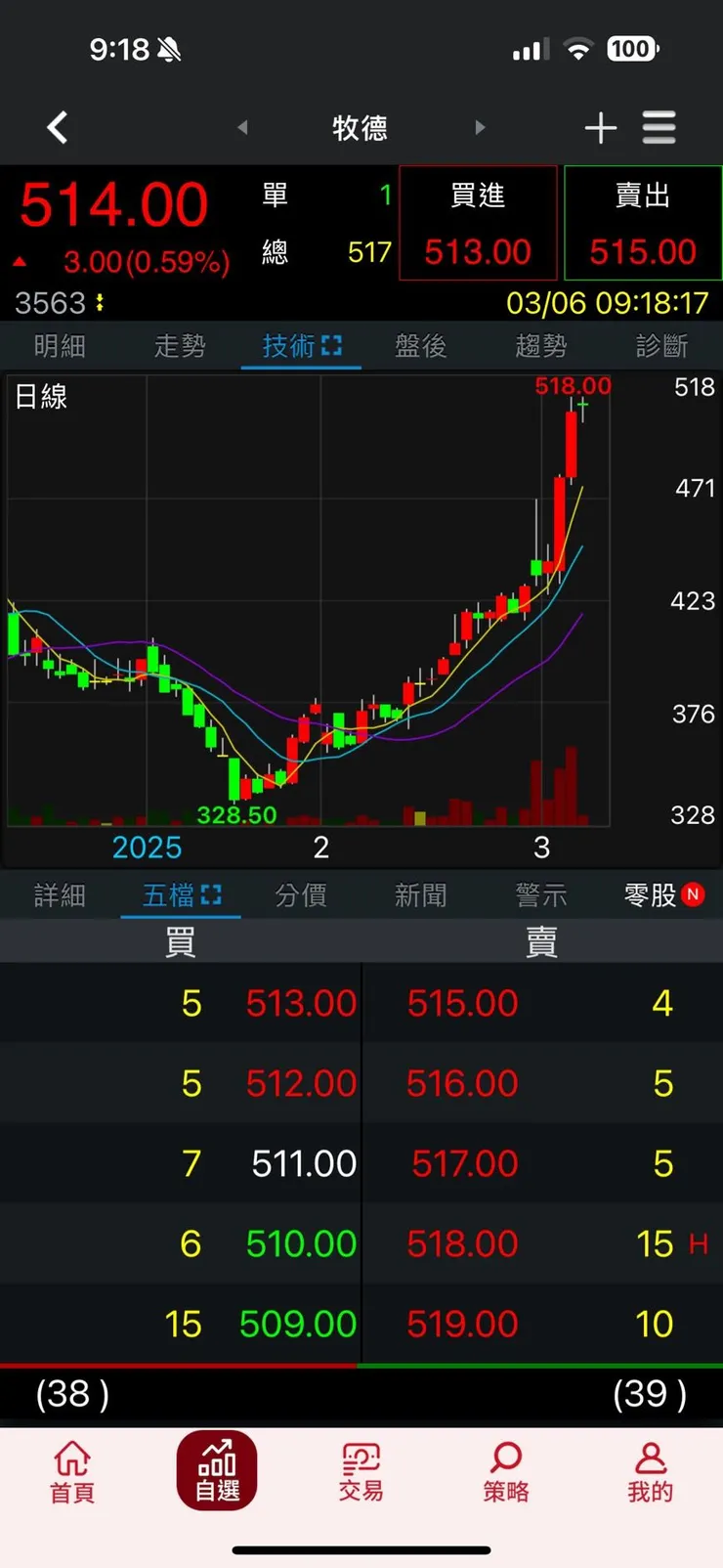
Task: Change the 日線 chart period
Action: click(x=41, y=396)
